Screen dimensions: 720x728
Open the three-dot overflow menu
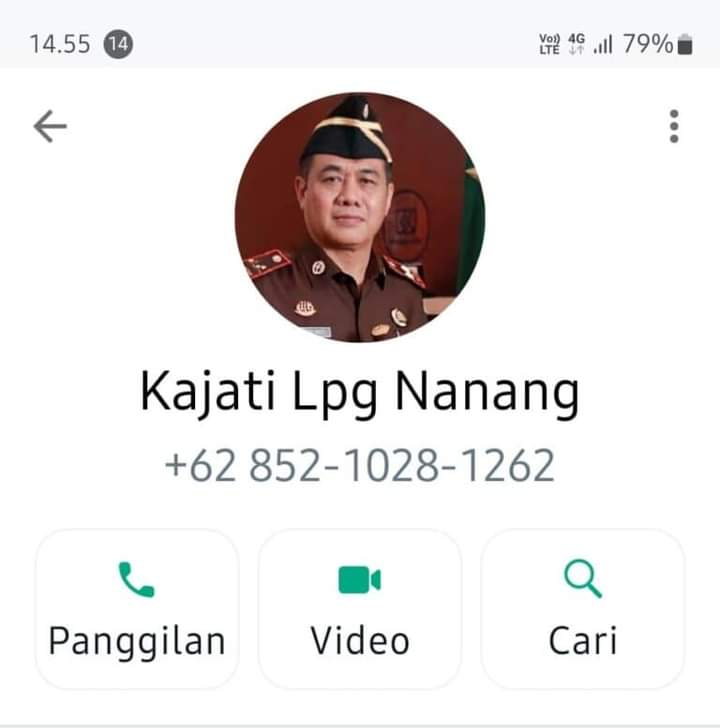[x=674, y=126]
